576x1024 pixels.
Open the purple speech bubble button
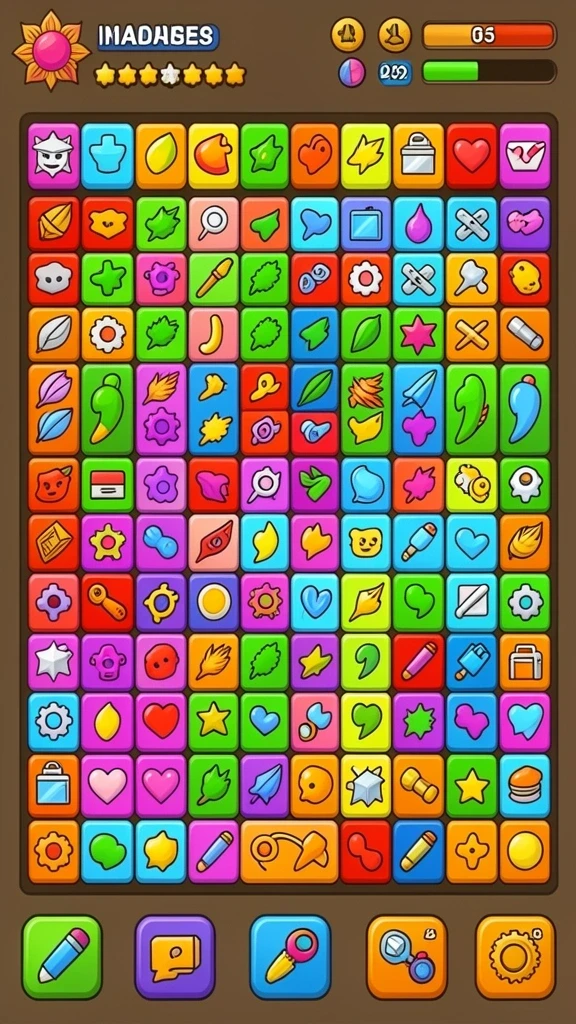coord(175,957)
